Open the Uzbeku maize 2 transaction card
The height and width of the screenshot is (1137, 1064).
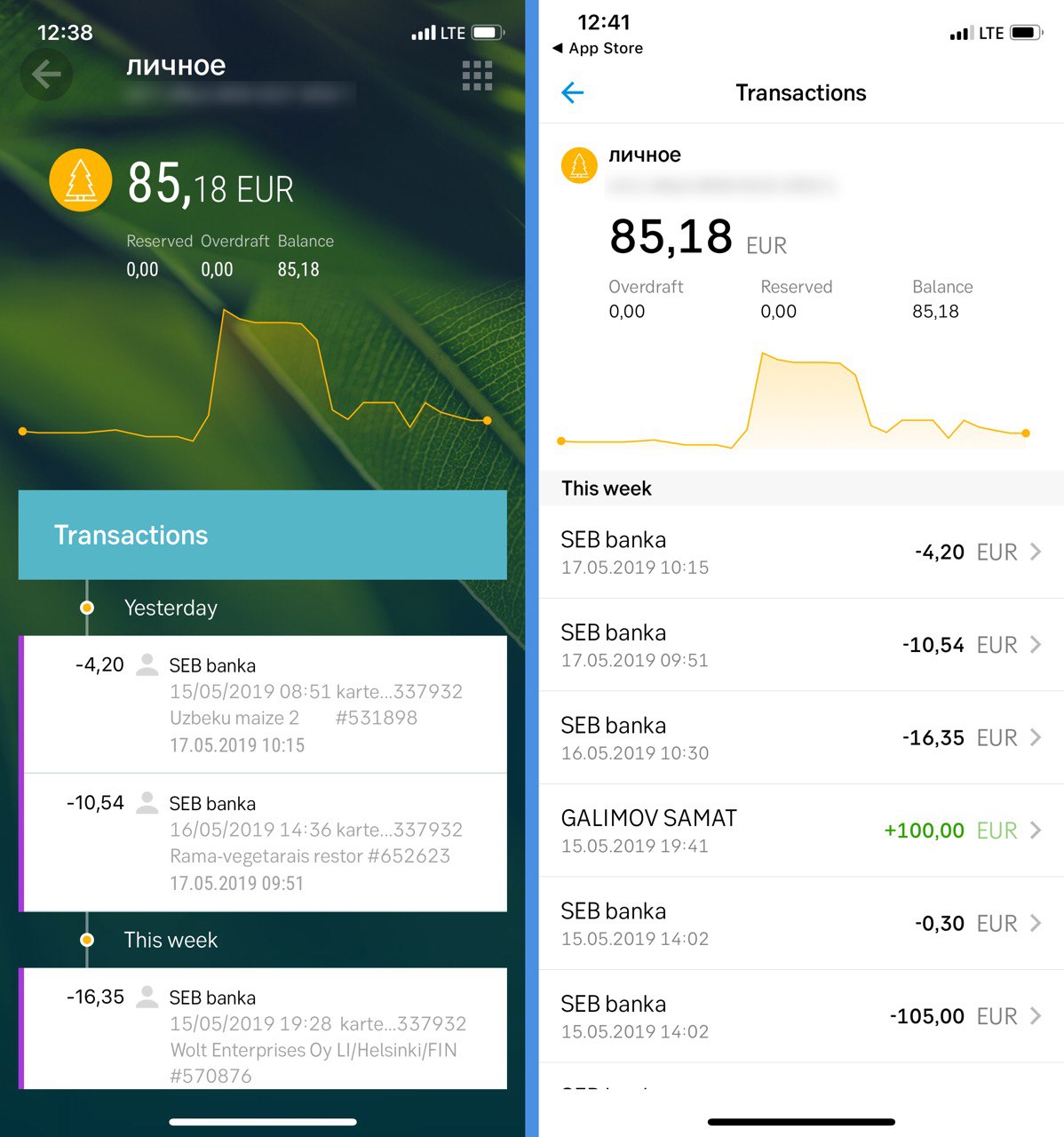point(263,704)
